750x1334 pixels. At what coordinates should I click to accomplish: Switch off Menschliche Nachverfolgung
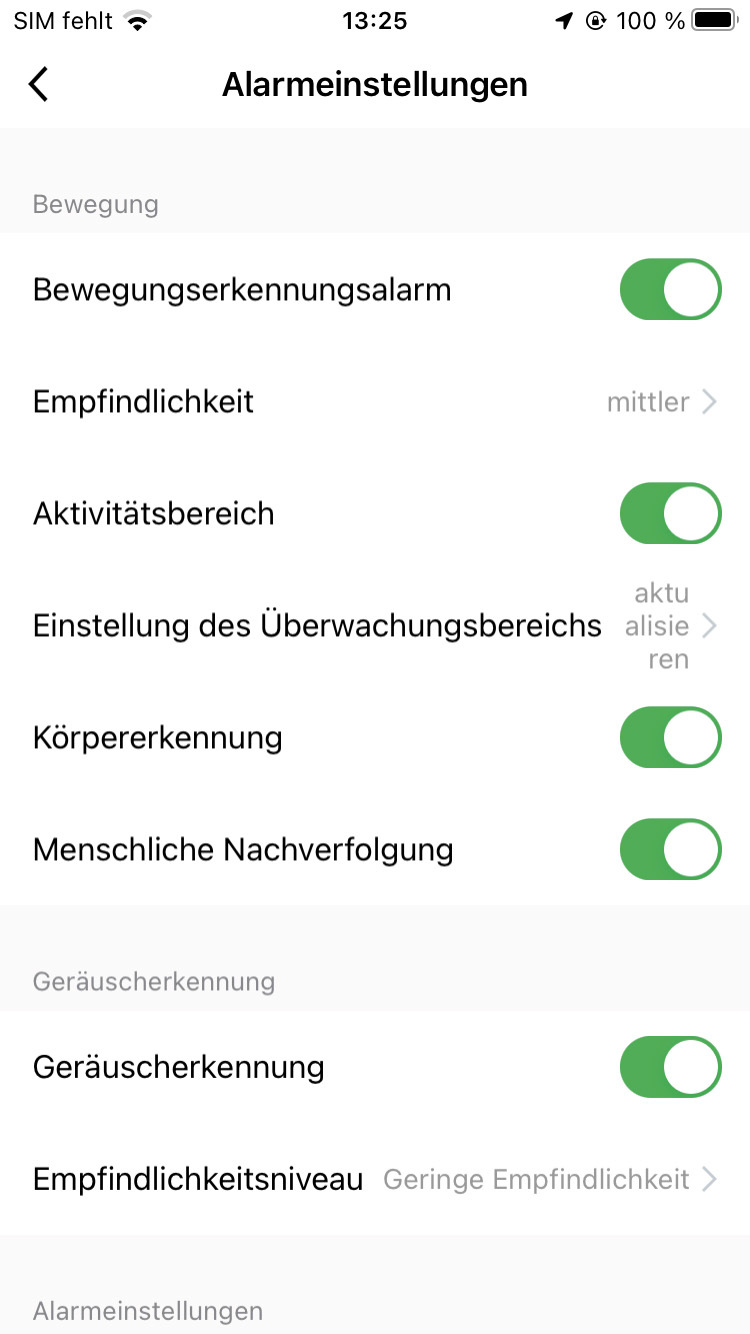[670, 850]
